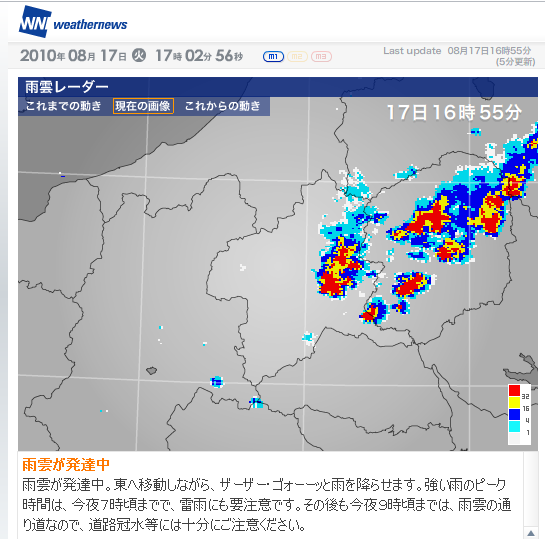545x540 pixels.
Task: Switch to the m2 mode button
Action: coord(297,56)
